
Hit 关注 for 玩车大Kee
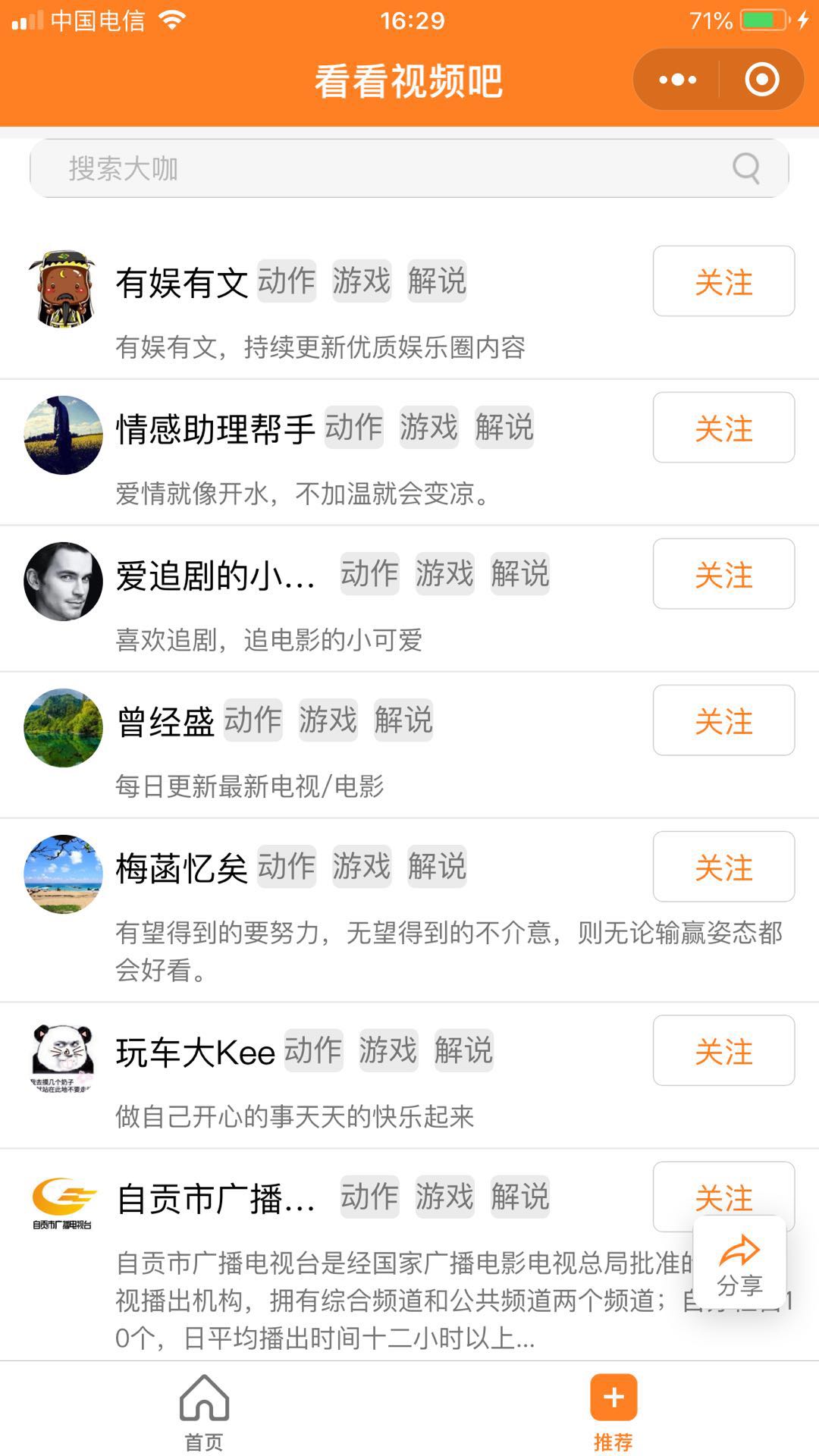pyautogui.click(x=723, y=1051)
